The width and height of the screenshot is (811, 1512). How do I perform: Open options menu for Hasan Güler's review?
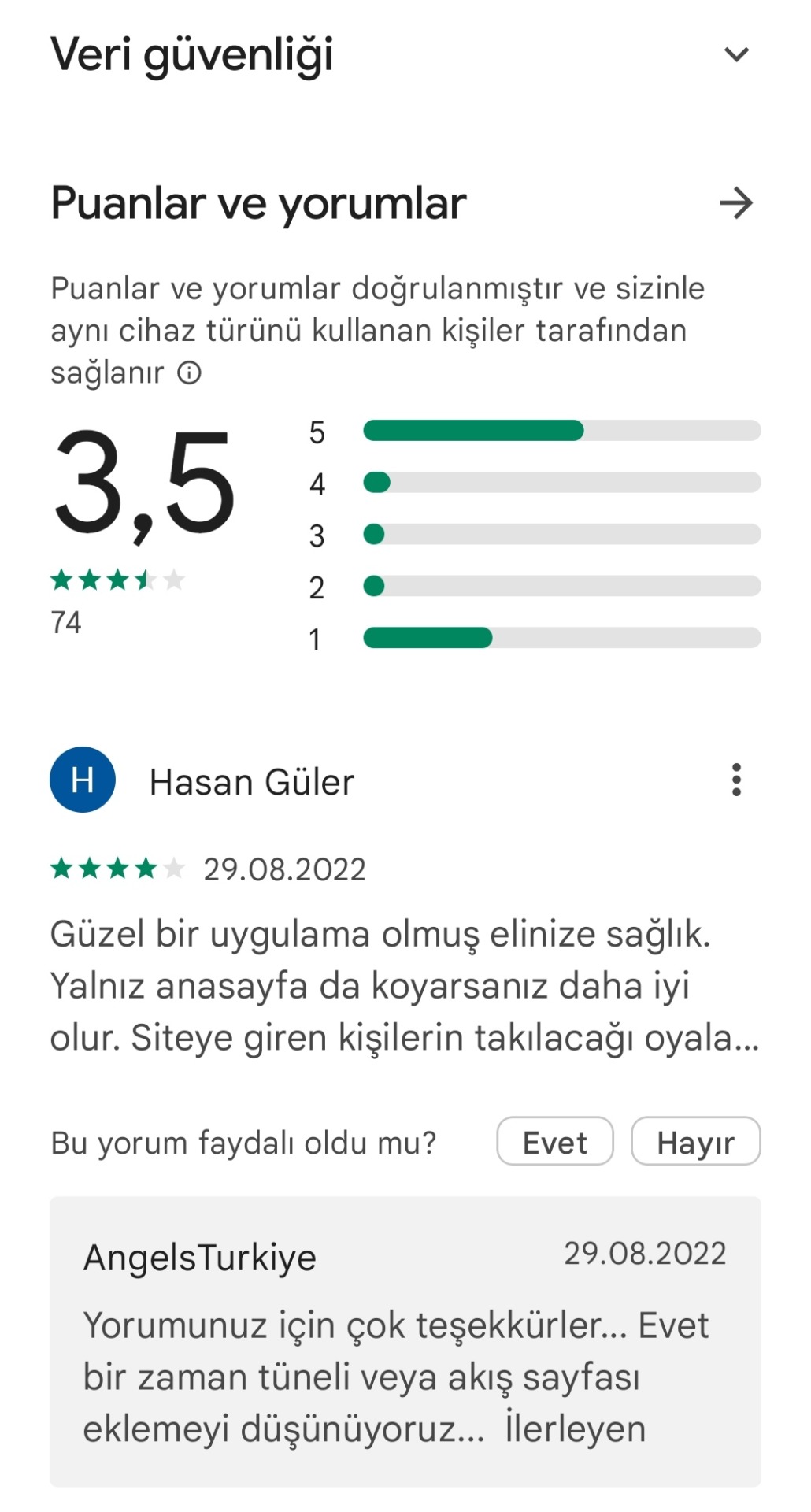(736, 780)
